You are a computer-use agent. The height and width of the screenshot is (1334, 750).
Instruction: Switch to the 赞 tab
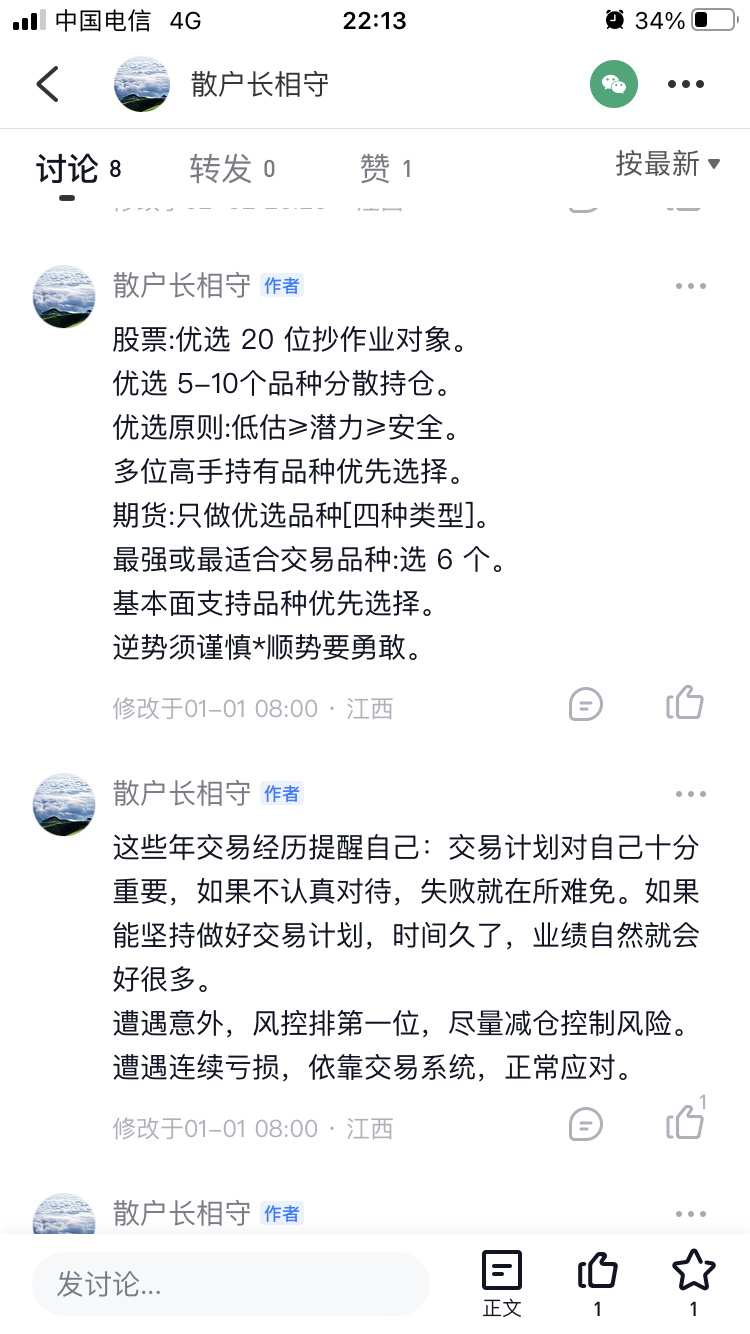[385, 169]
